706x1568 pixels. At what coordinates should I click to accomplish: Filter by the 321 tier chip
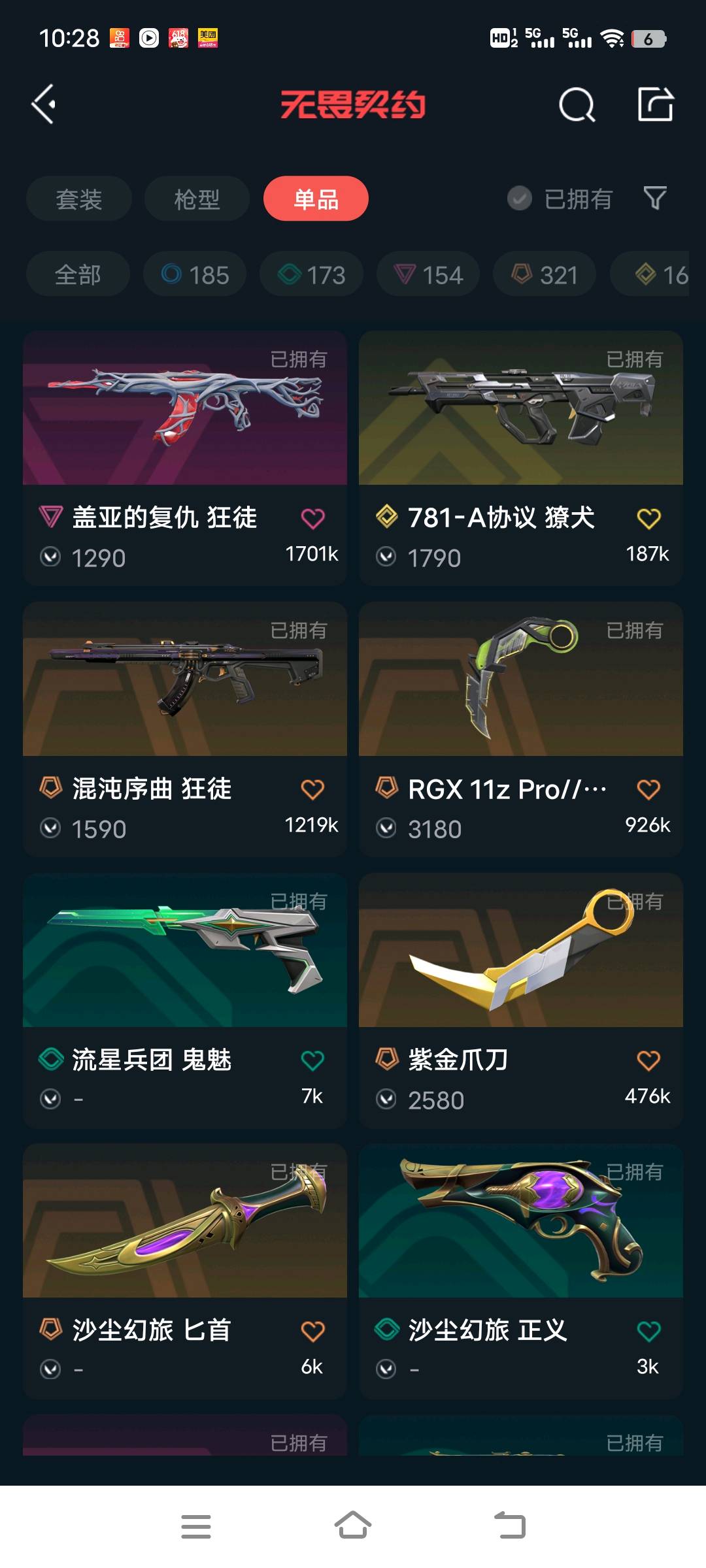tap(545, 274)
